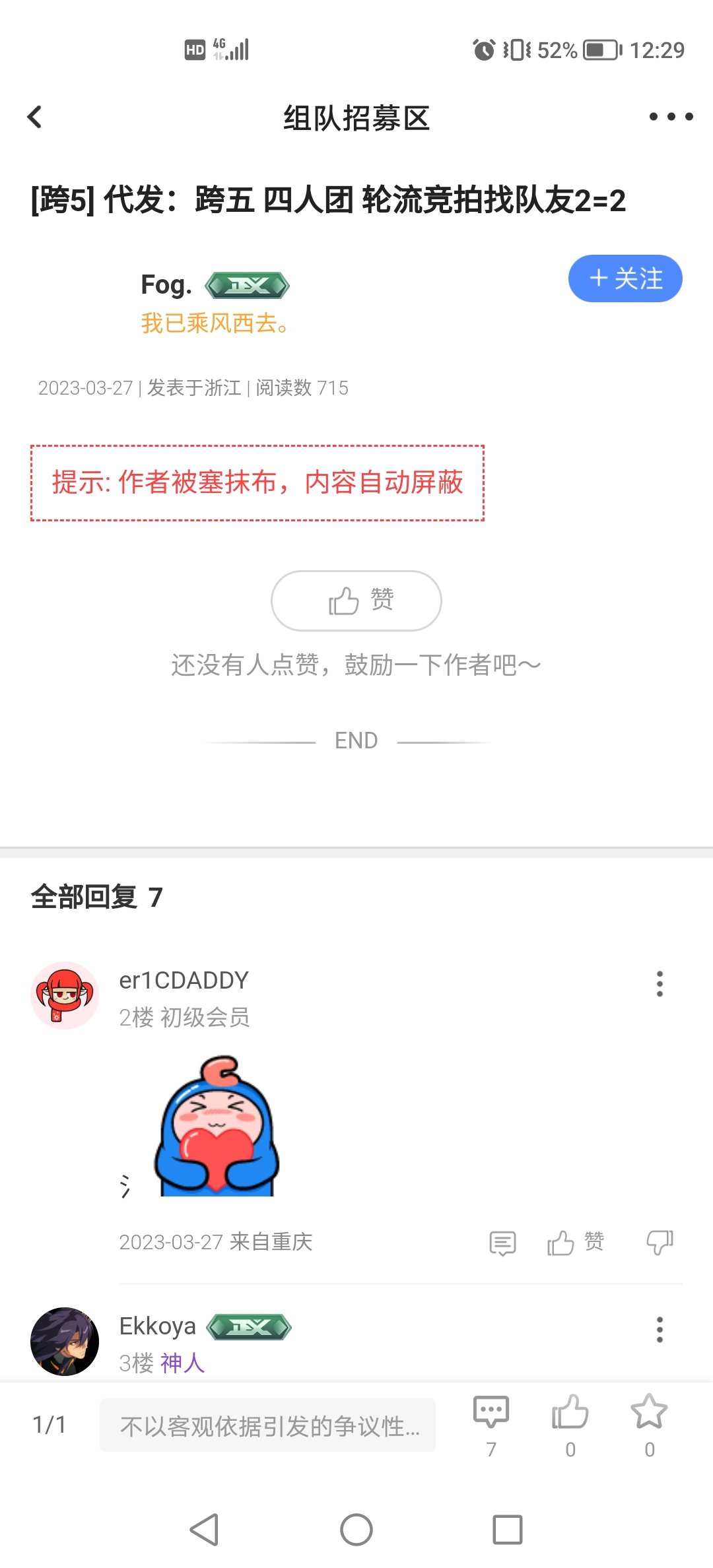Open the 1/1 page selector
The image size is (713, 1568).
pyautogui.click(x=50, y=1425)
